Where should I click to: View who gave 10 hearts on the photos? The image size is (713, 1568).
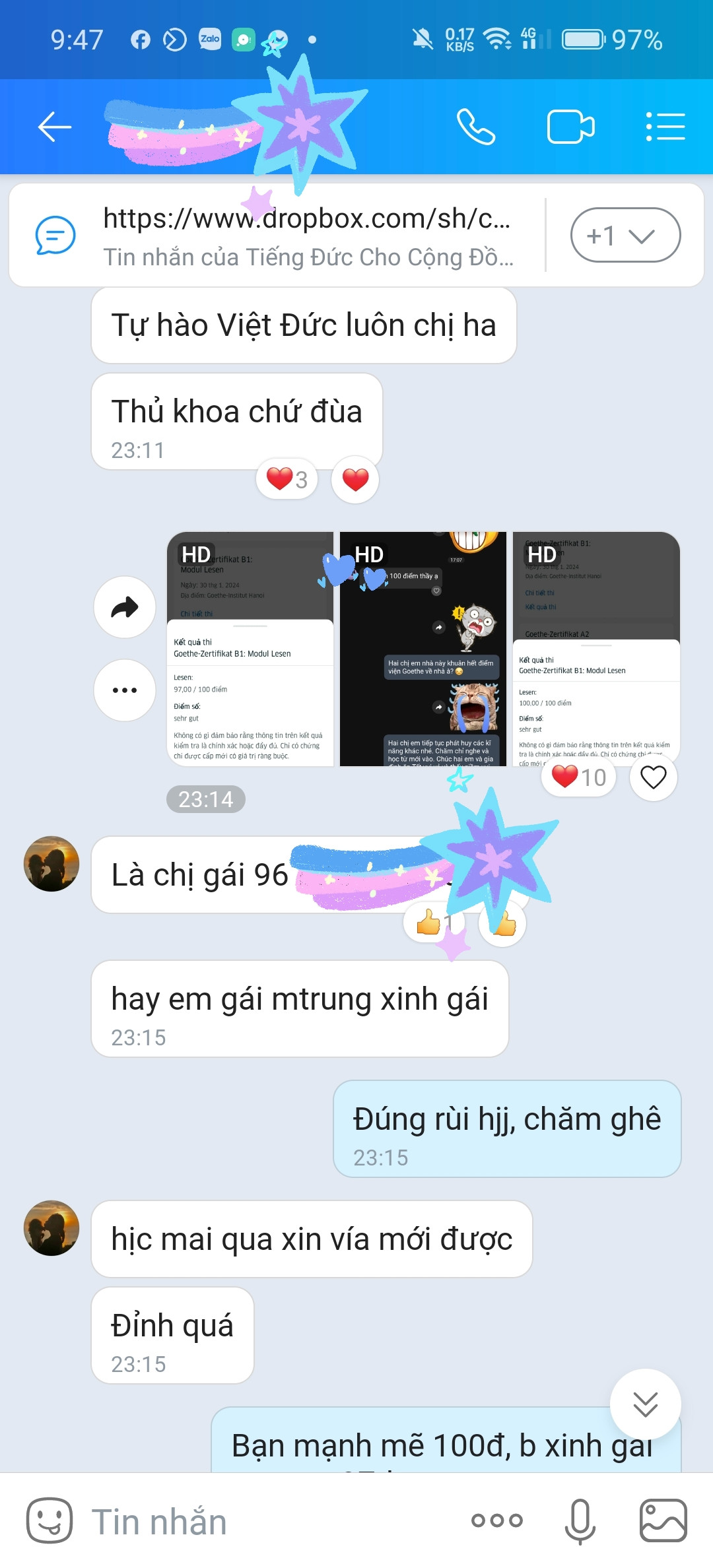(x=578, y=777)
